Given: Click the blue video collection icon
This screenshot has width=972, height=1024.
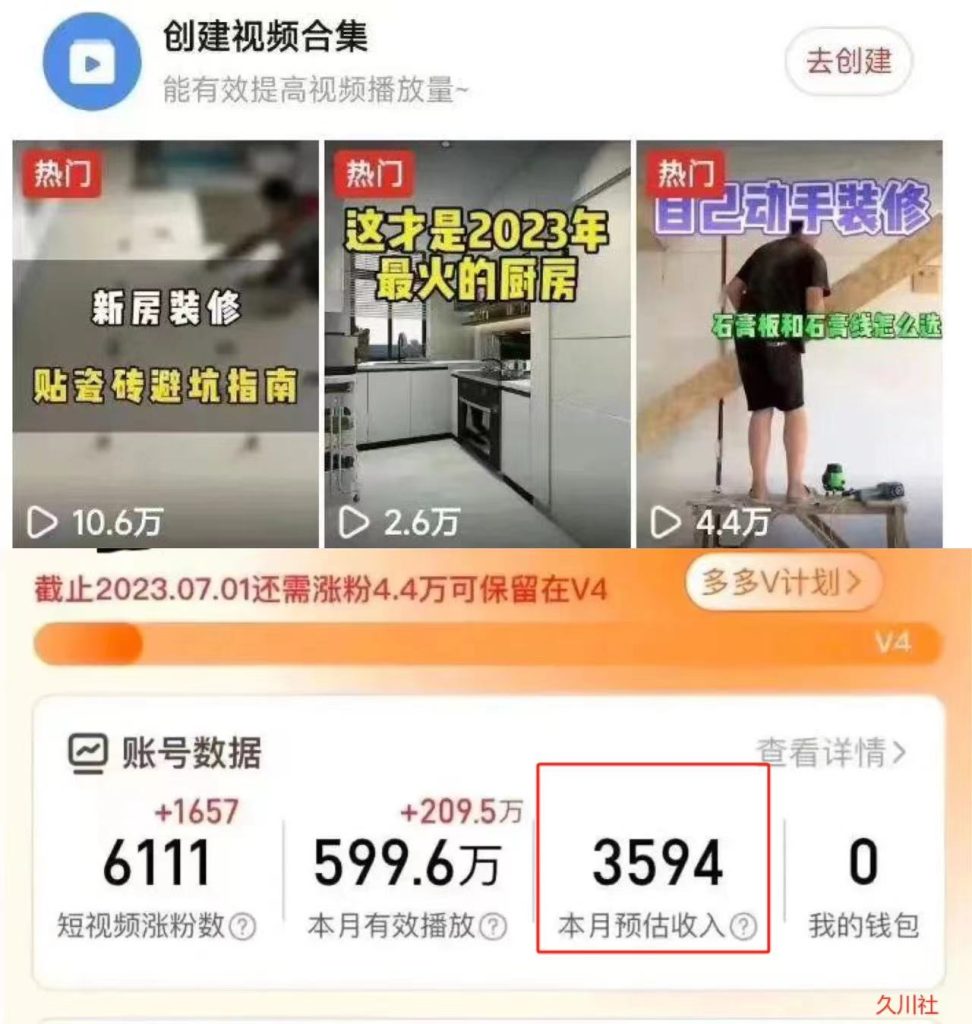Looking at the screenshot, I should [91, 61].
